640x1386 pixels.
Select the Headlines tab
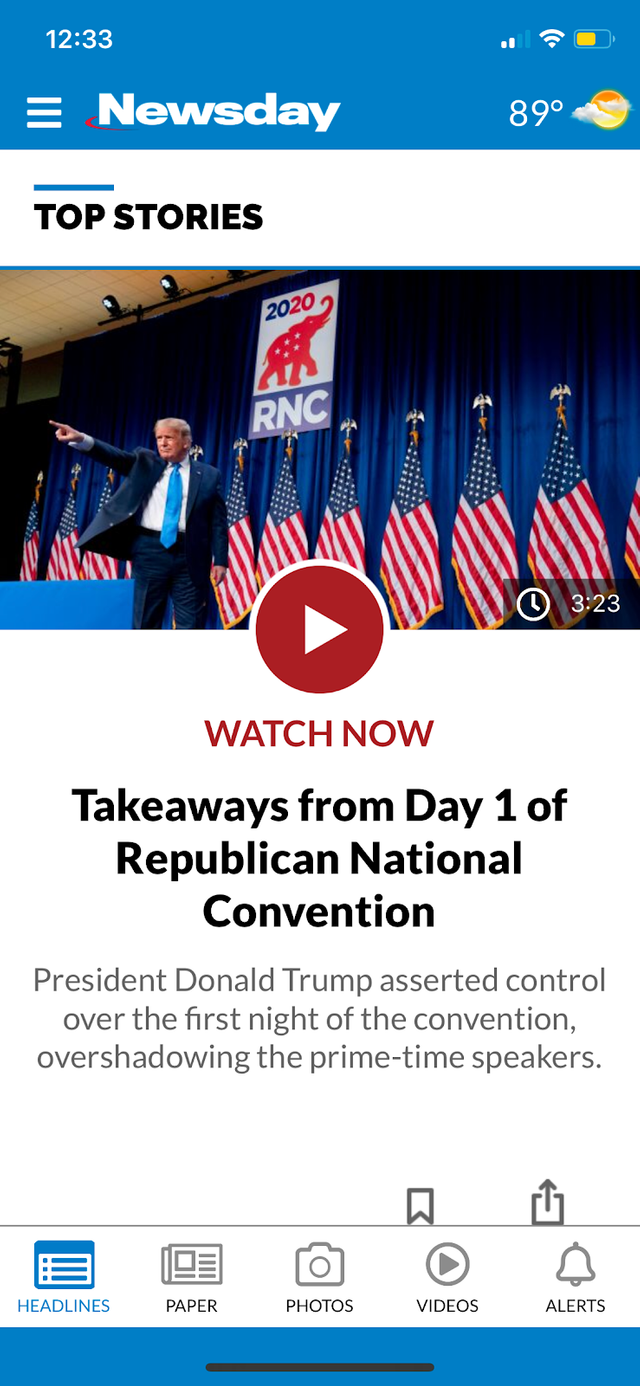[x=64, y=1277]
